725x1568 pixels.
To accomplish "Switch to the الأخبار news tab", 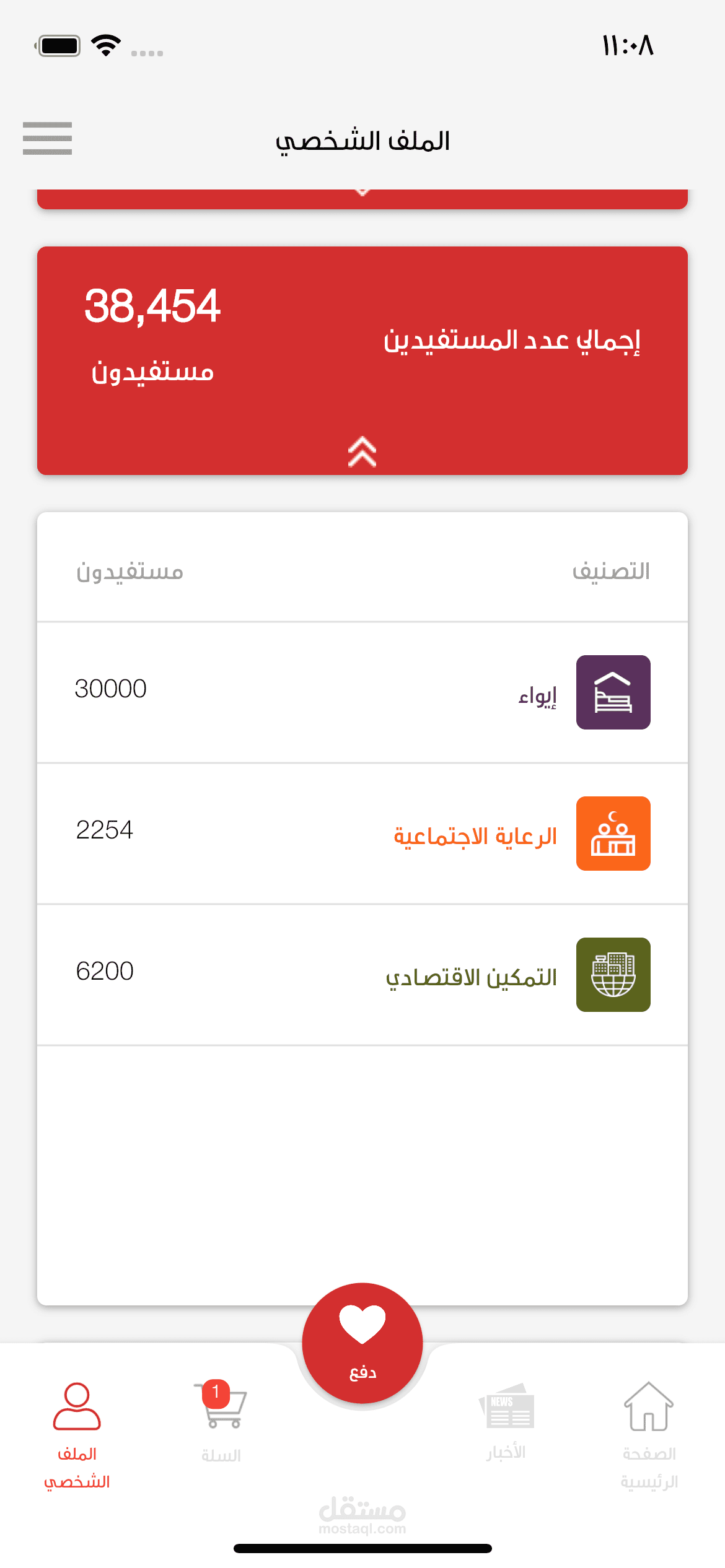I will (506, 1422).
